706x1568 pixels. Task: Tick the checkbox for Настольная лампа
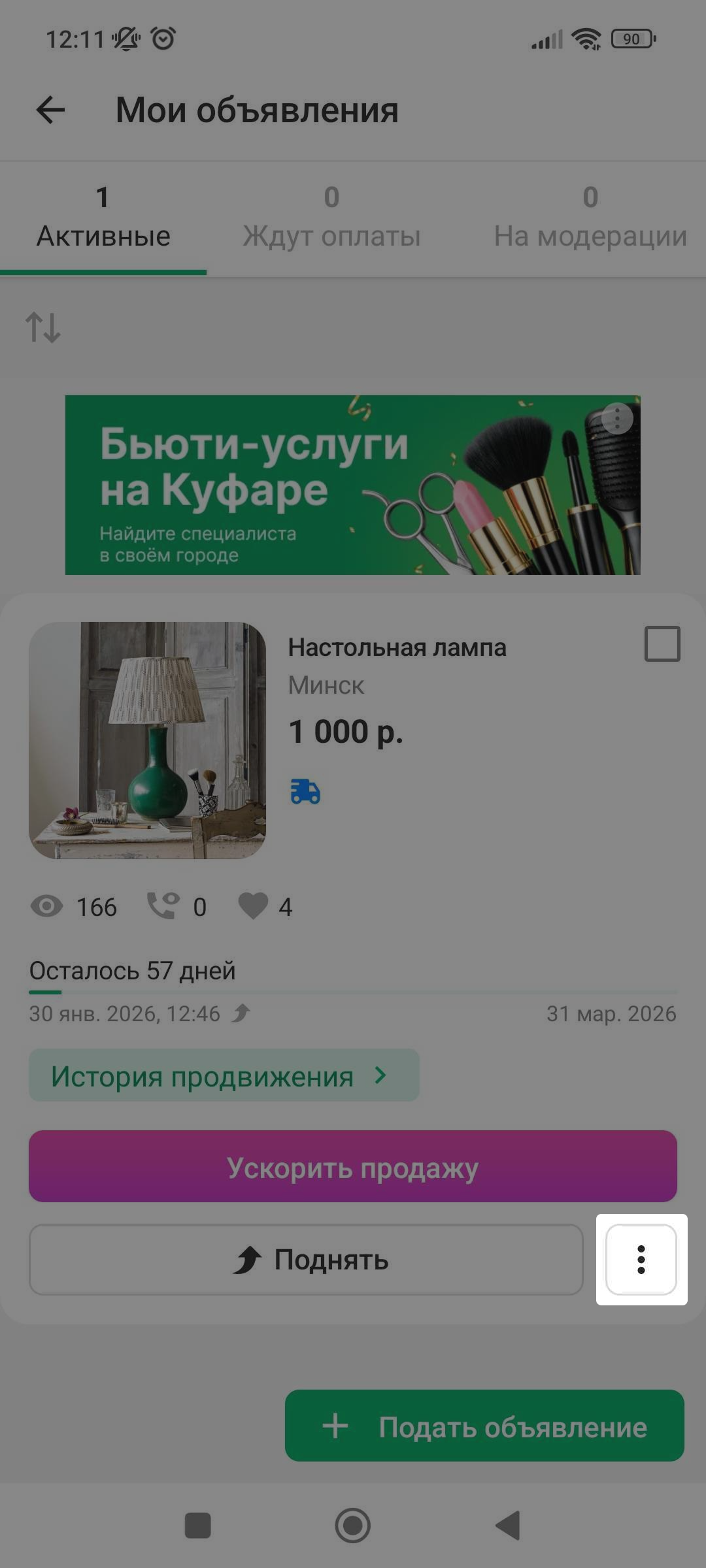(662, 644)
